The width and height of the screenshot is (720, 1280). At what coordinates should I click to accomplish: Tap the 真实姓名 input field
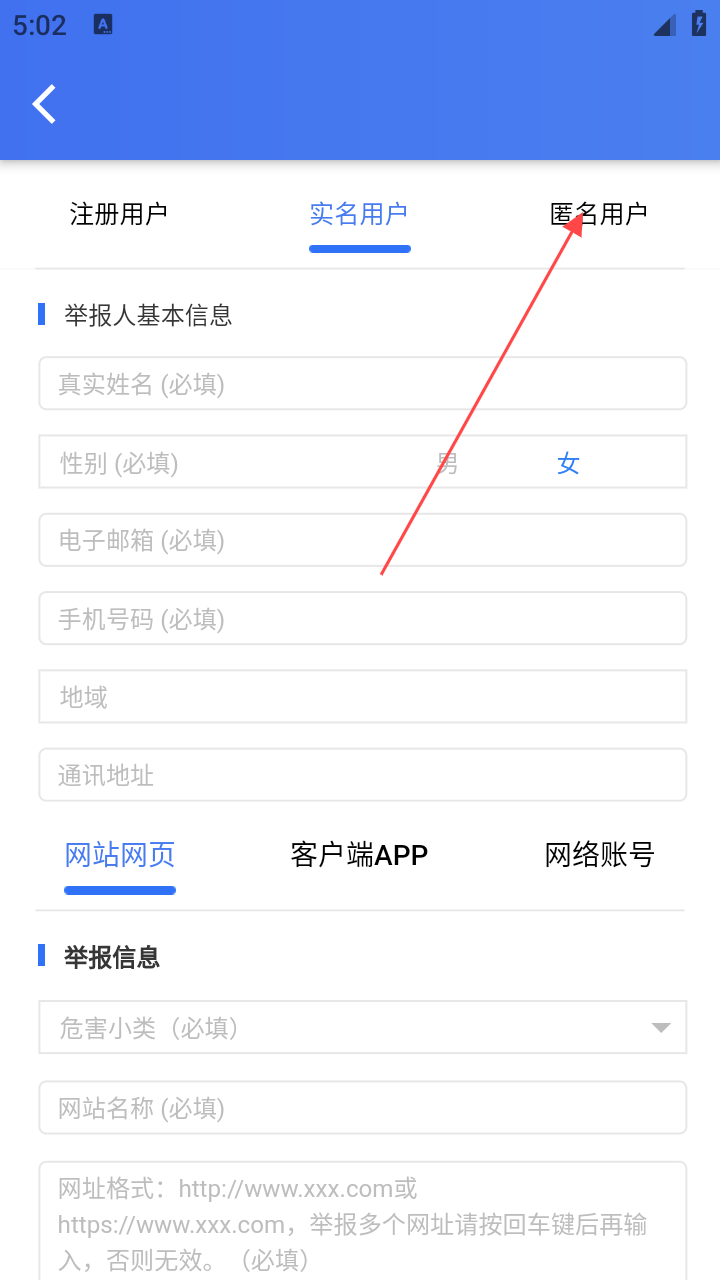[363, 384]
